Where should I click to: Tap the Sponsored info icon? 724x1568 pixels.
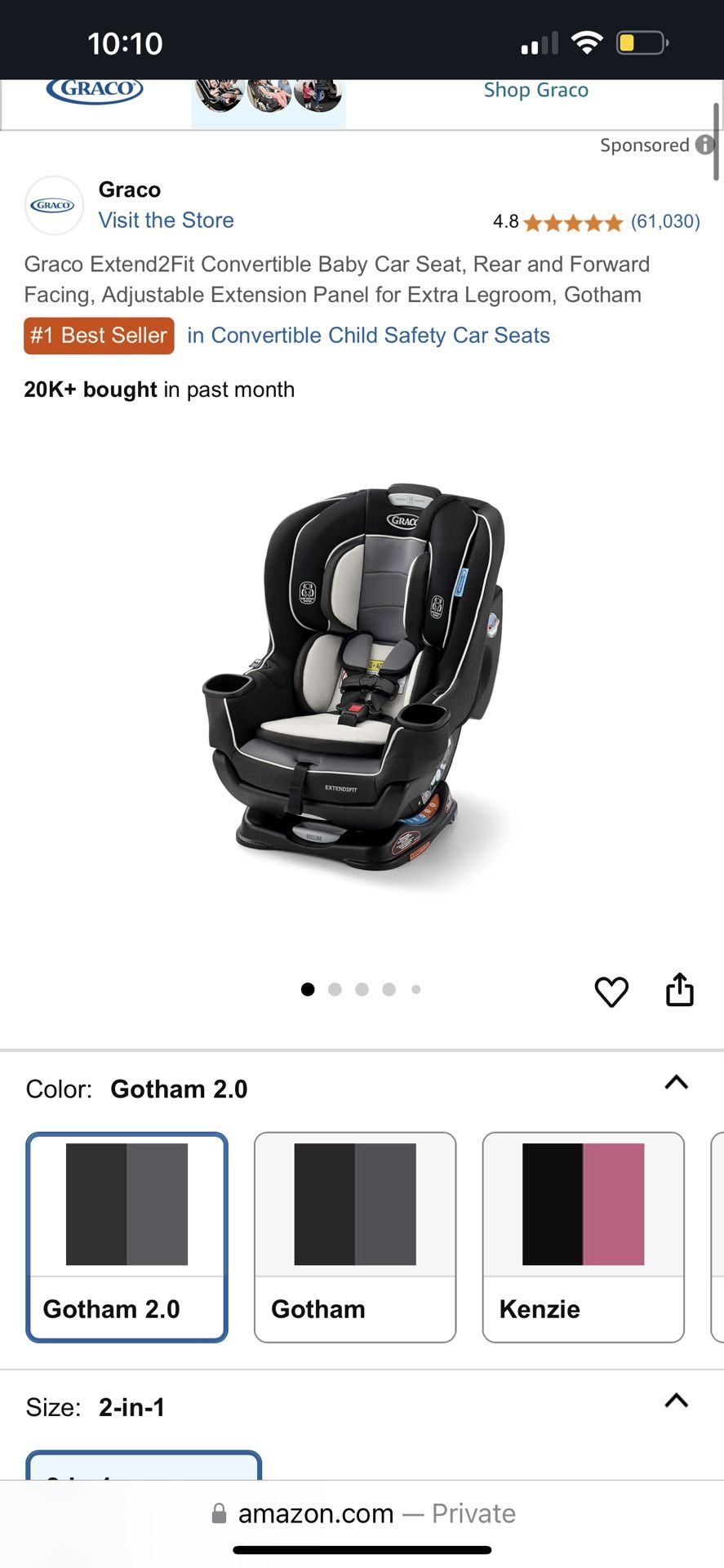point(705,145)
